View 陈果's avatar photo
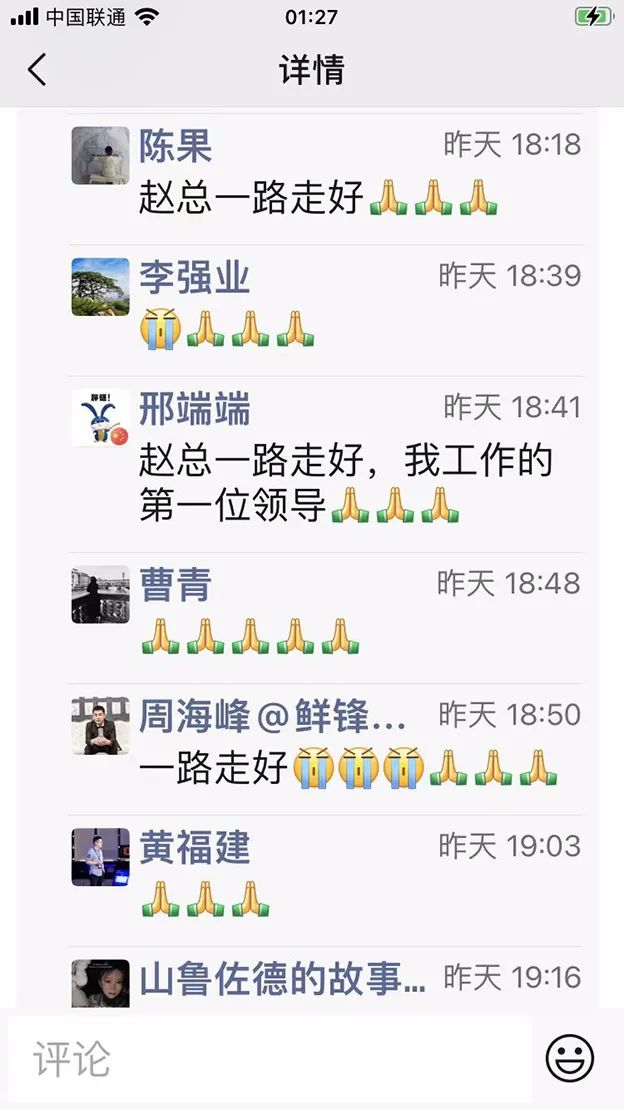Image resolution: width=624 pixels, height=1109 pixels. (100, 155)
